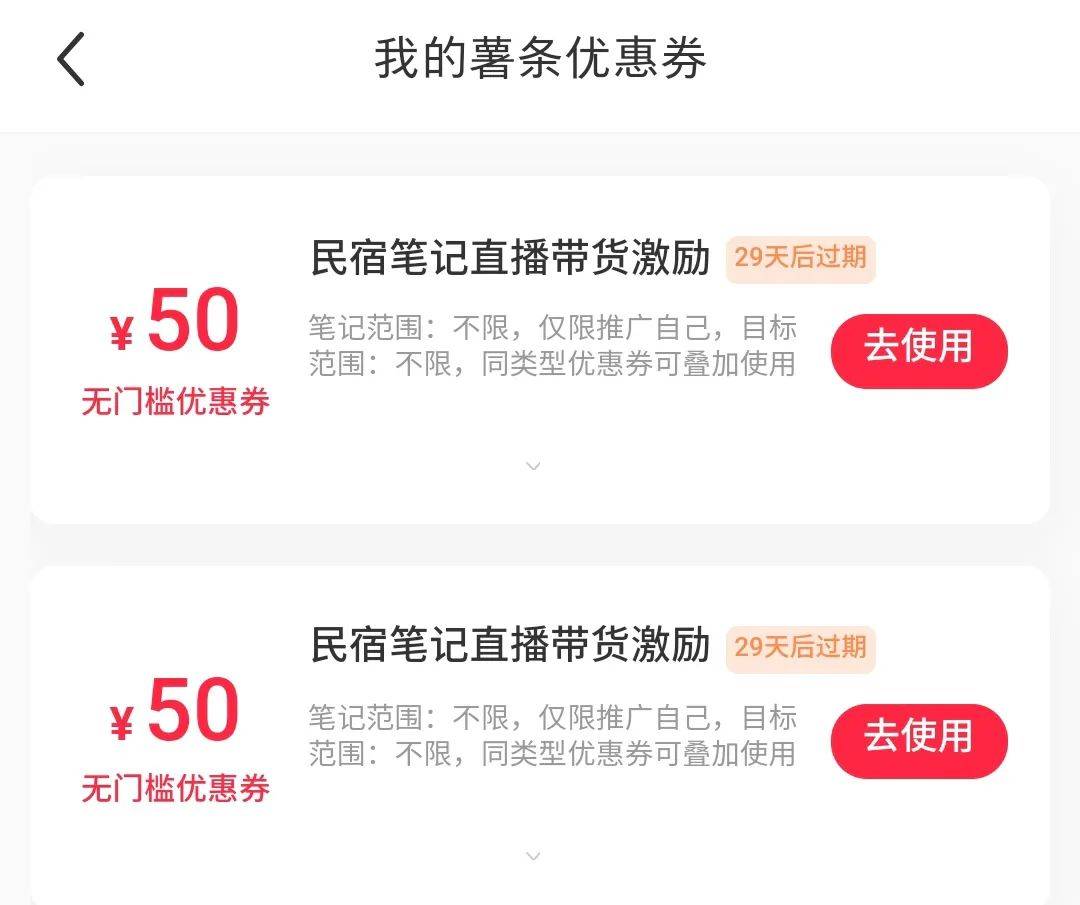Expand details of the first coupon
Viewport: 1080px width, 905px height.
click(x=533, y=466)
